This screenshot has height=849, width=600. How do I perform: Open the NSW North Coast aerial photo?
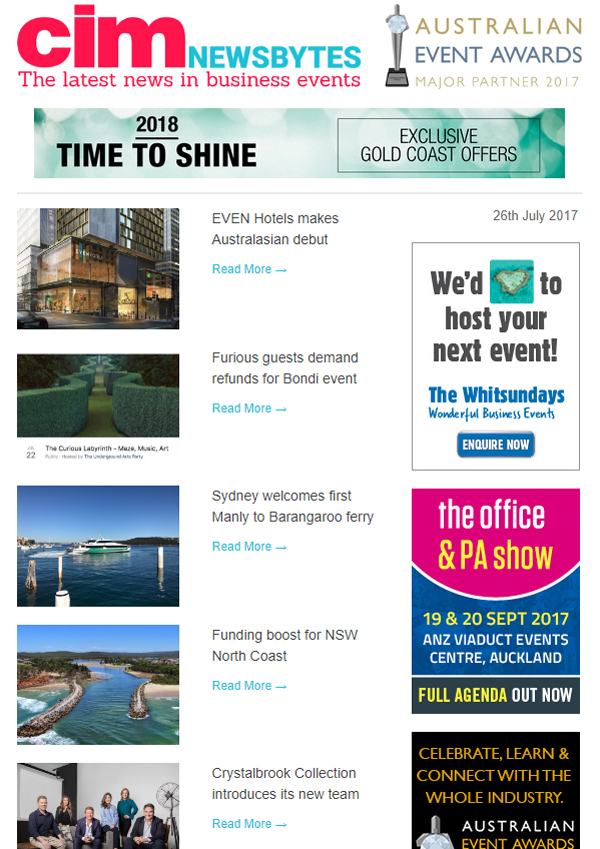tap(98, 684)
